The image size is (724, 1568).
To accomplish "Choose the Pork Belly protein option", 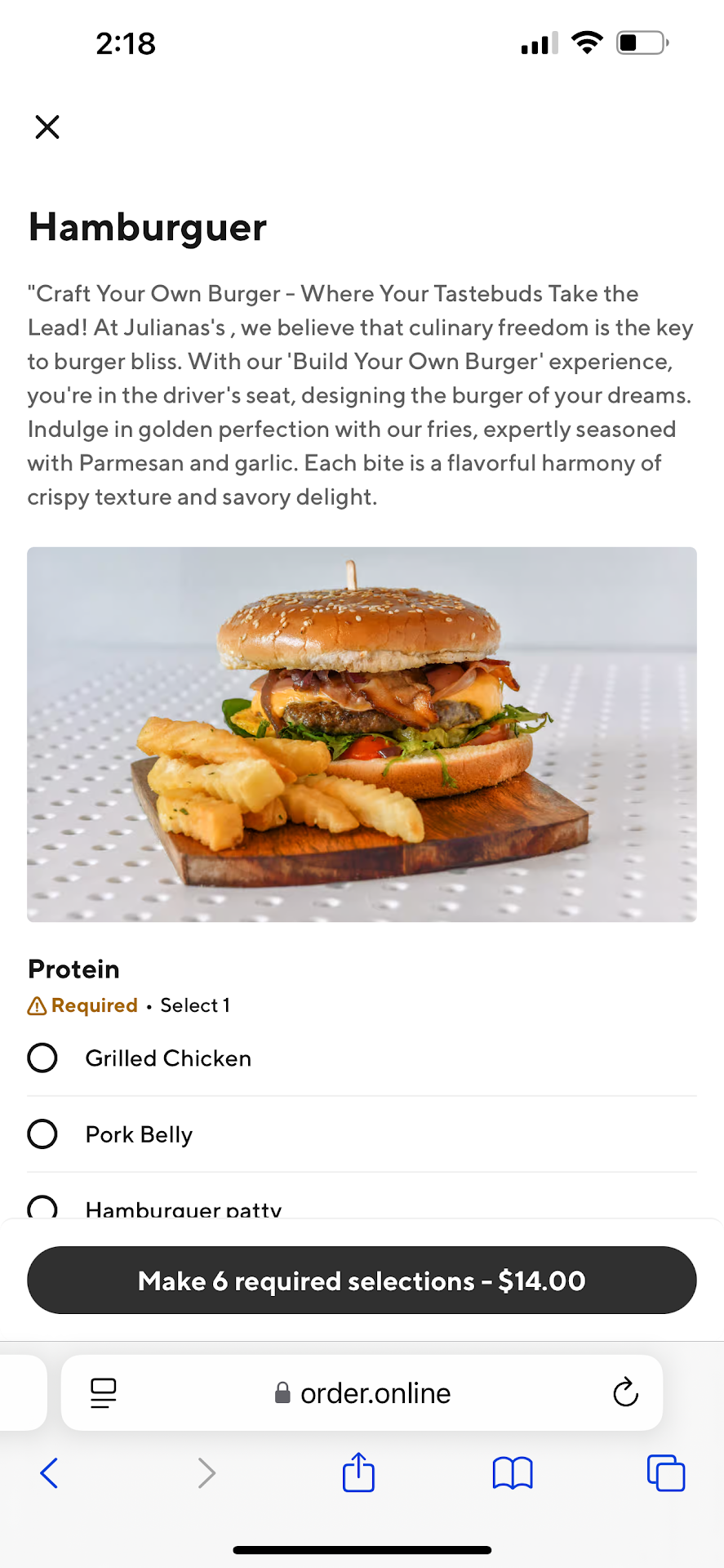I will coord(42,1134).
